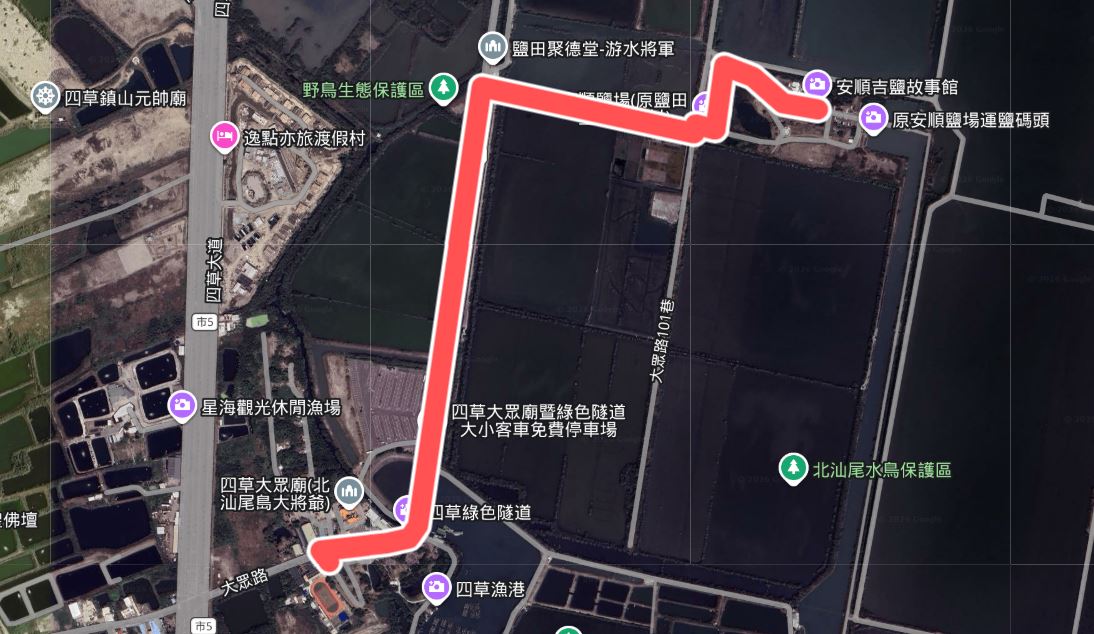Open the 鹽田聚德堂-游水將軍 map pin
Screen dimensions: 1094x634
point(491,47)
